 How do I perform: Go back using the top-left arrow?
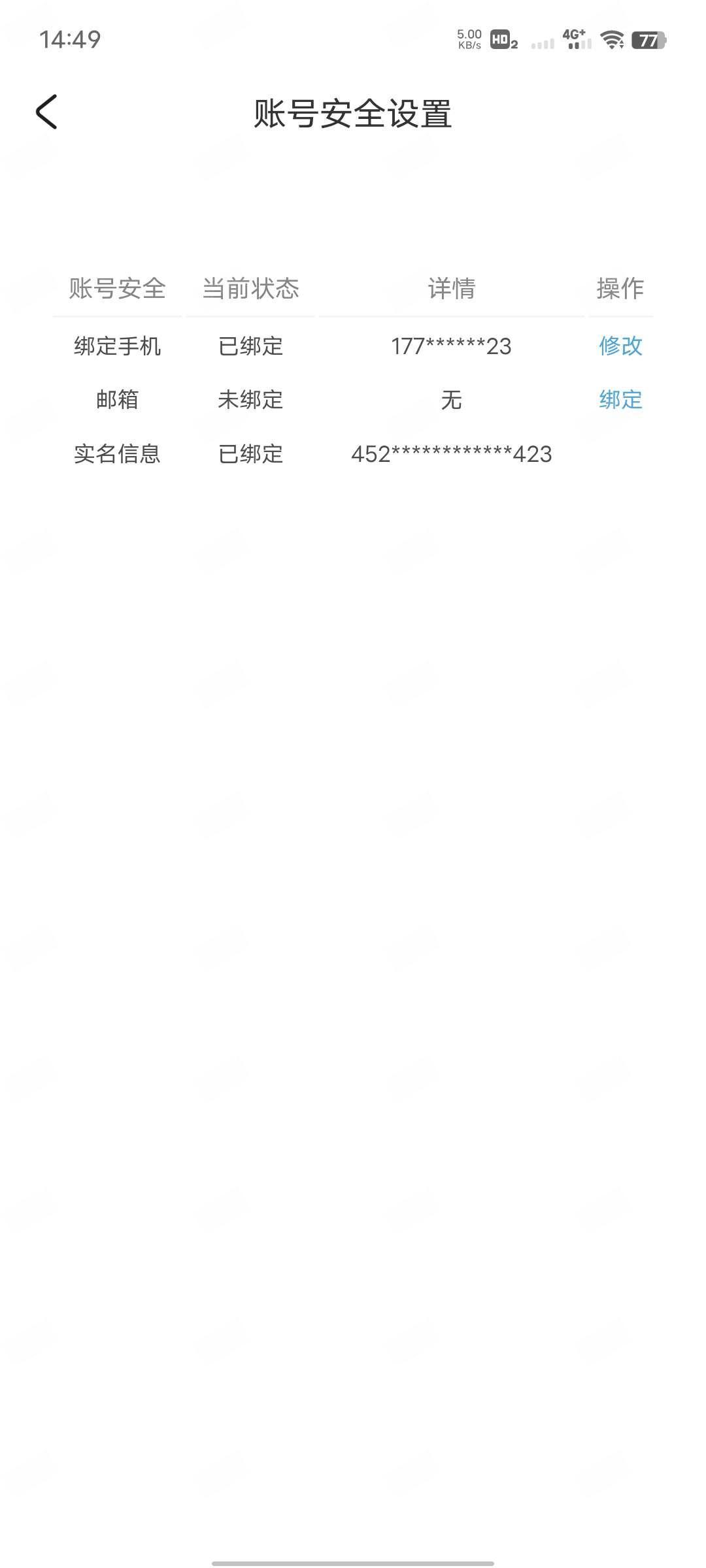point(46,112)
